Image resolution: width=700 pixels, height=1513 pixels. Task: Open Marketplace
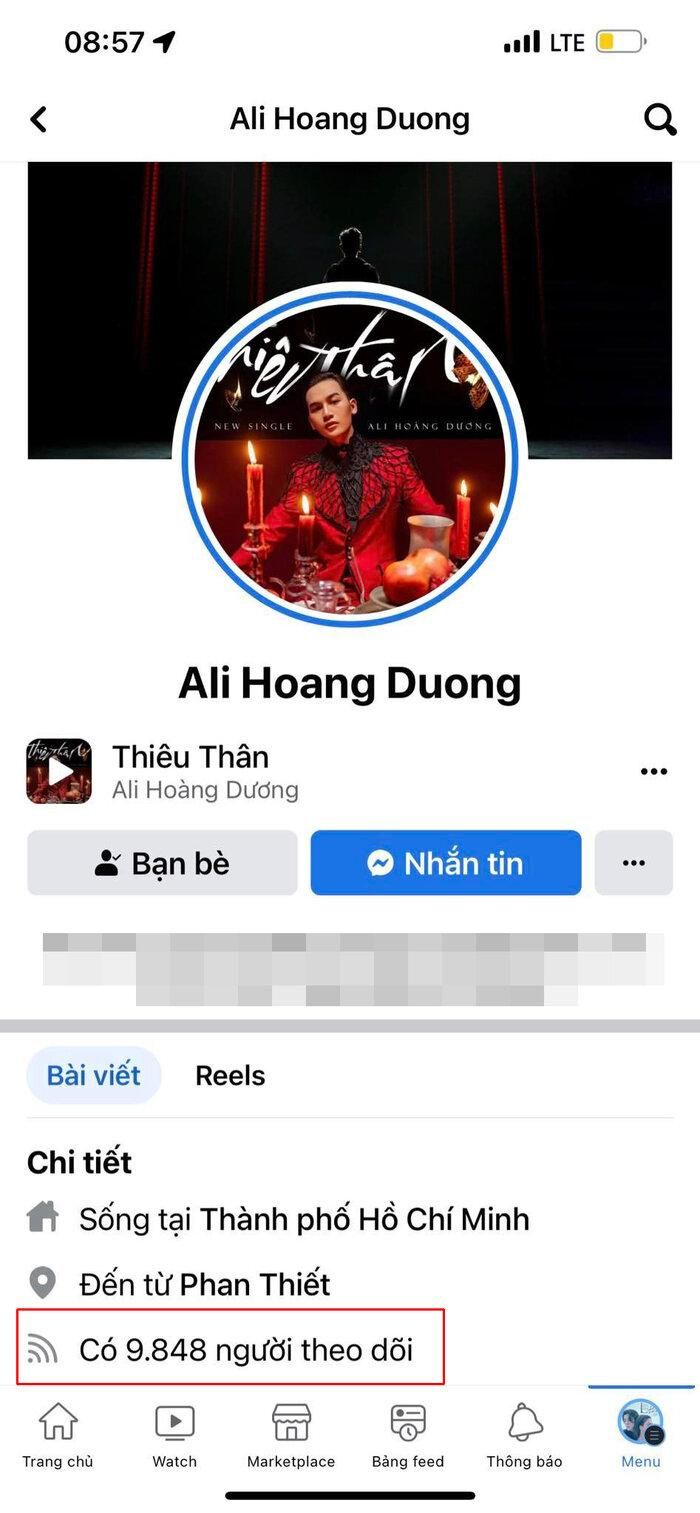coord(291,1435)
